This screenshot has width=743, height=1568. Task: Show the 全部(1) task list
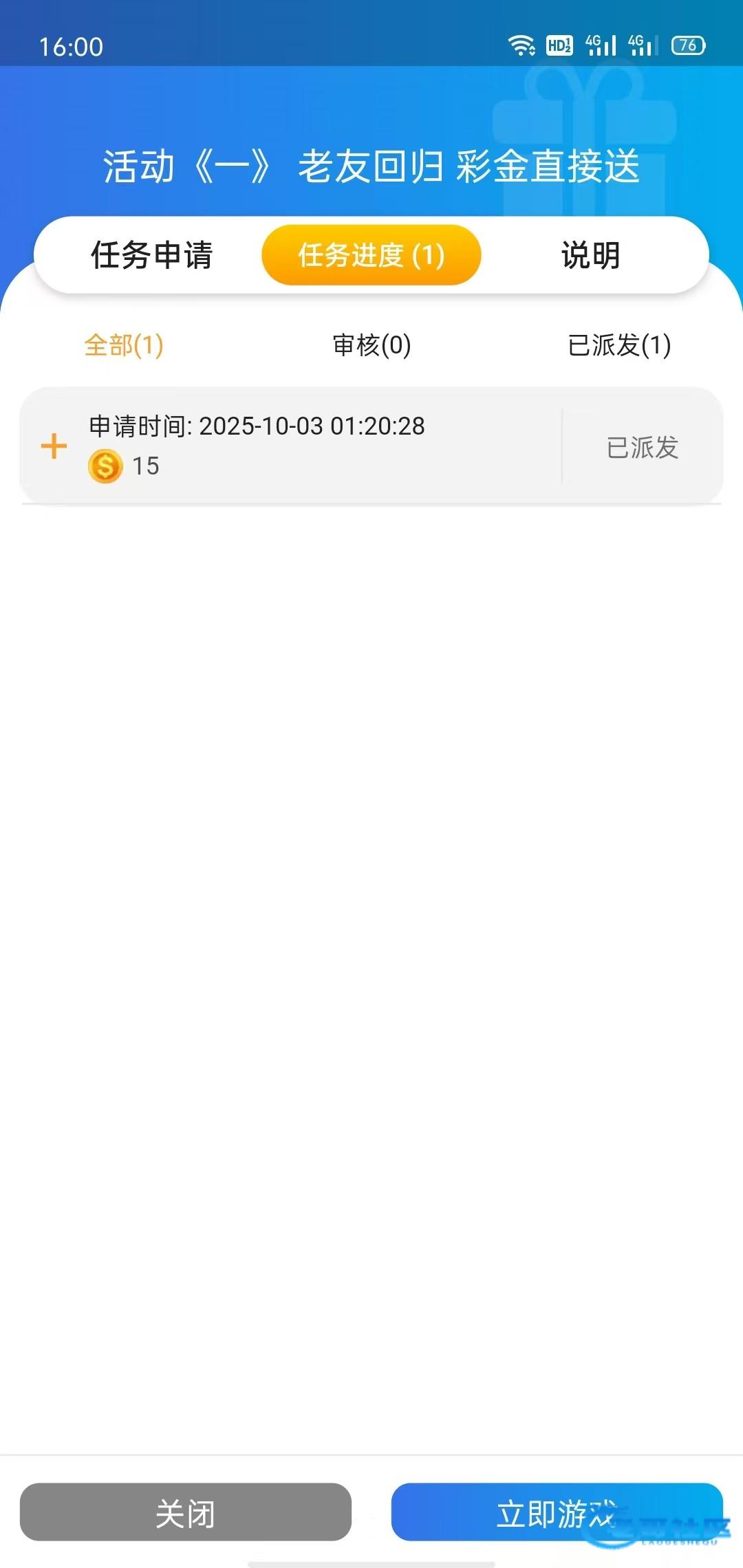tap(124, 345)
